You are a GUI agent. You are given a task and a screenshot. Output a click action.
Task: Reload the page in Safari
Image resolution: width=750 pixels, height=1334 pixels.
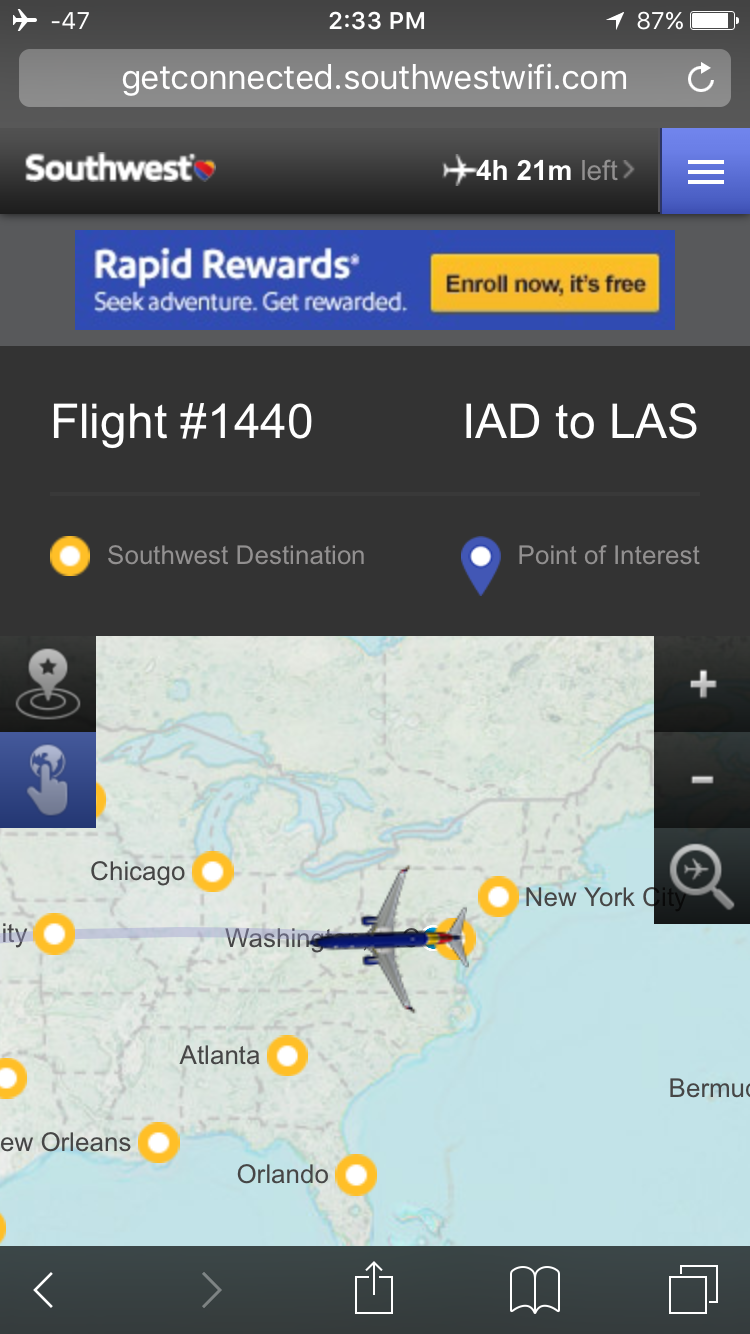click(701, 78)
